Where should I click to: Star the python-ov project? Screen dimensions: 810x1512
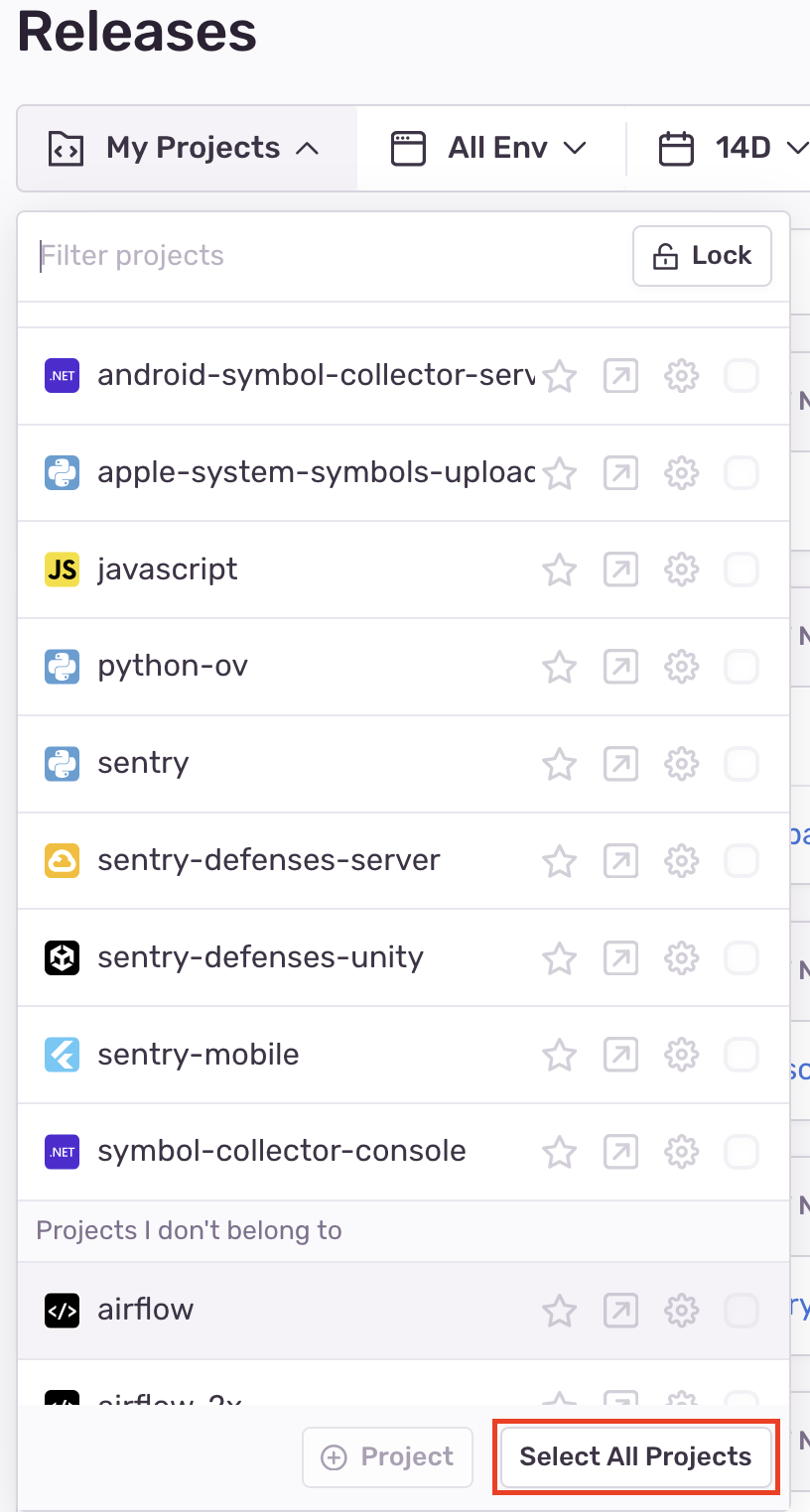click(x=560, y=667)
